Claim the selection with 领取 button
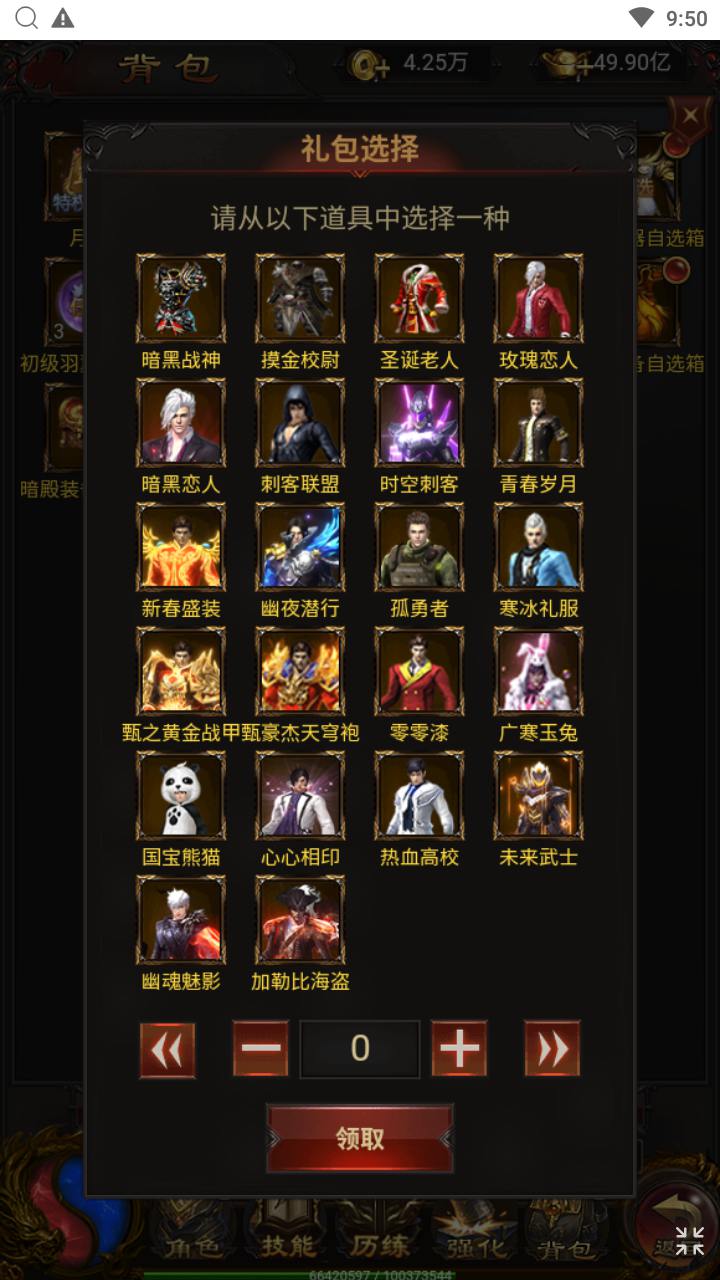720x1280 pixels. (360, 1138)
